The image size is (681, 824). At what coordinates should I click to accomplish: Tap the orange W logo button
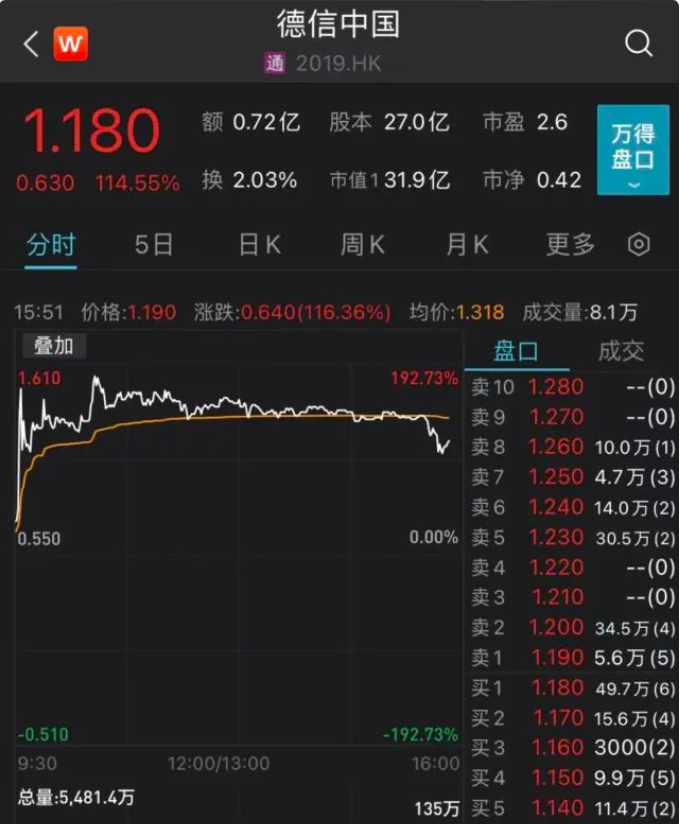coord(70,44)
